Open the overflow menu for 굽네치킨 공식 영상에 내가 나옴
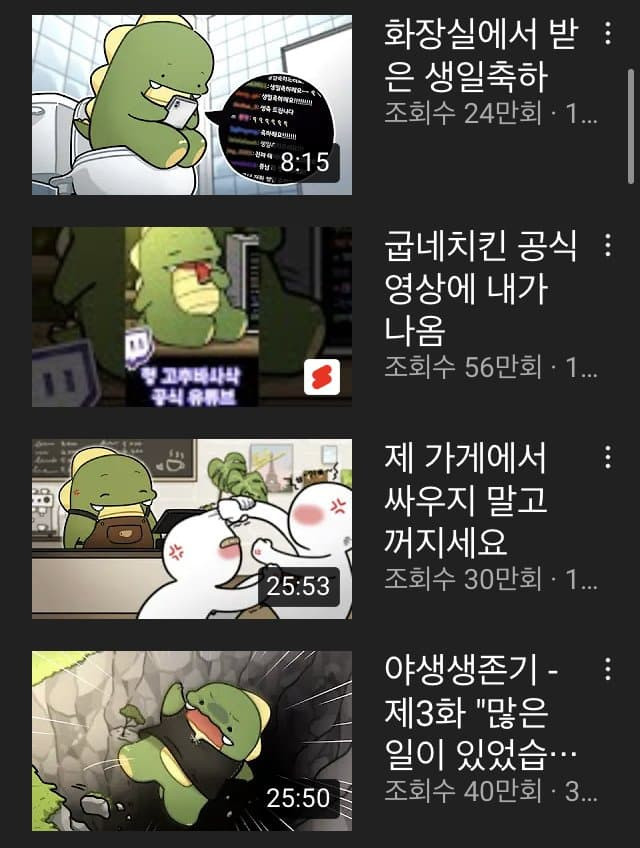Screen dimensions: 640x848 (607, 246)
